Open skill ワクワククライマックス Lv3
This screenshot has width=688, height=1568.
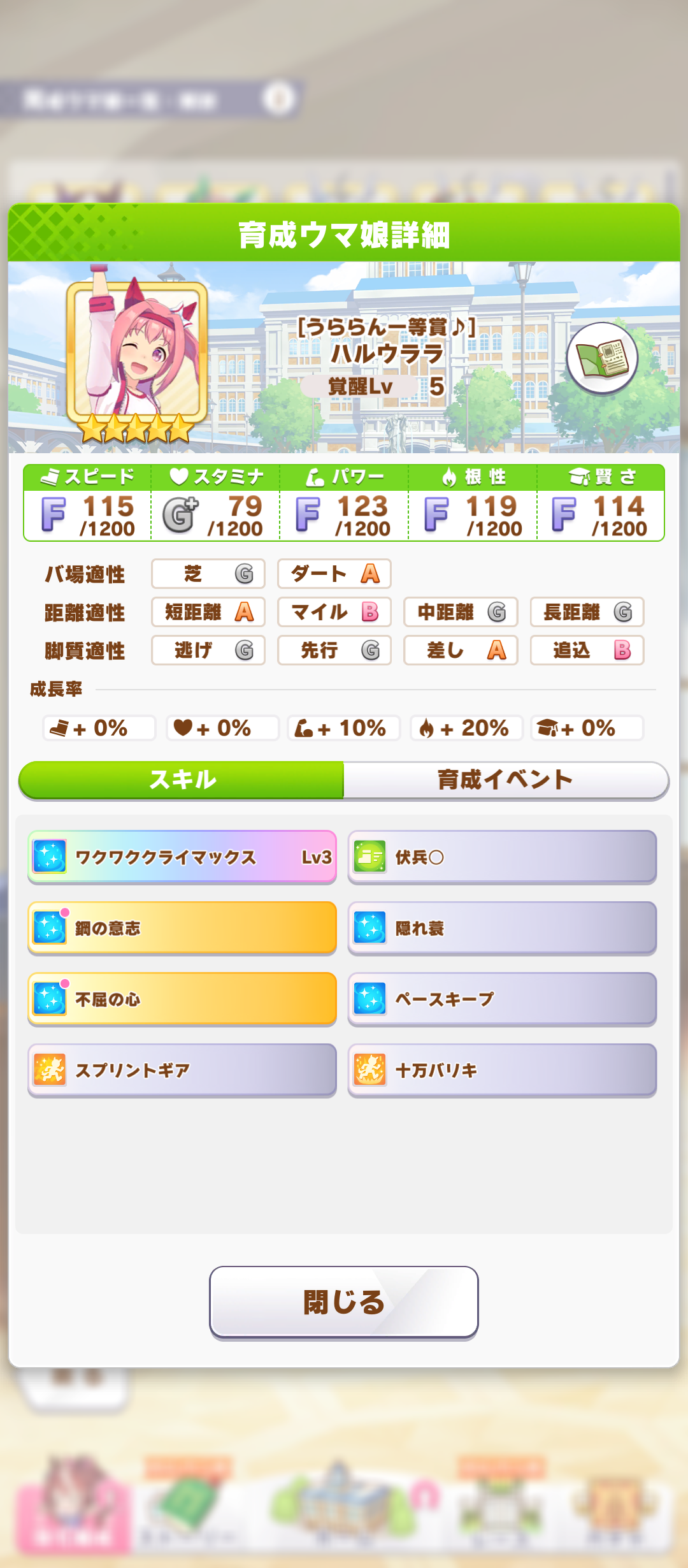tap(182, 857)
